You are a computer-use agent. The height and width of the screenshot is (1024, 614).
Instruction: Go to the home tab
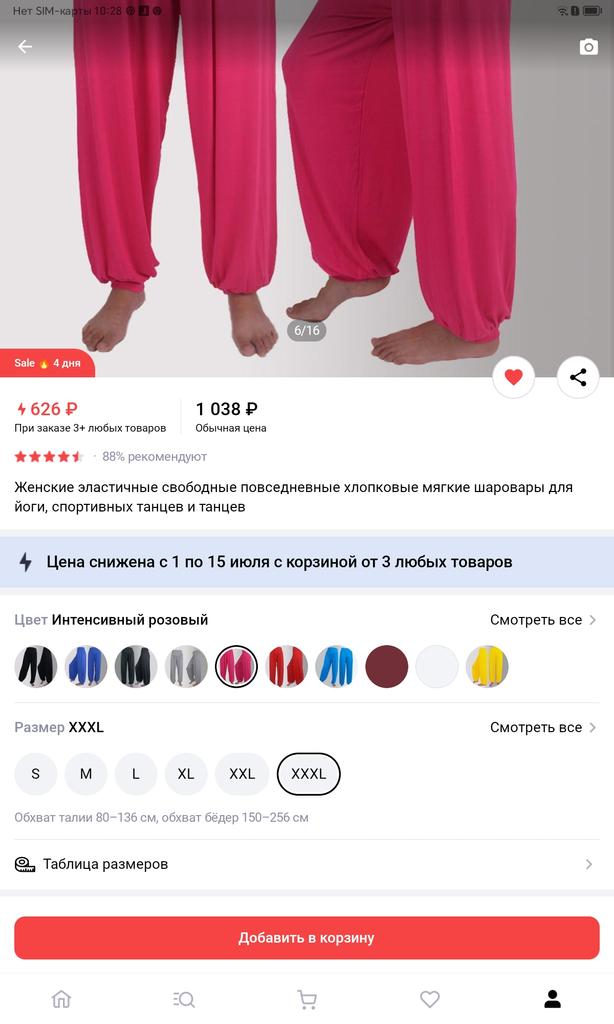coord(62,999)
